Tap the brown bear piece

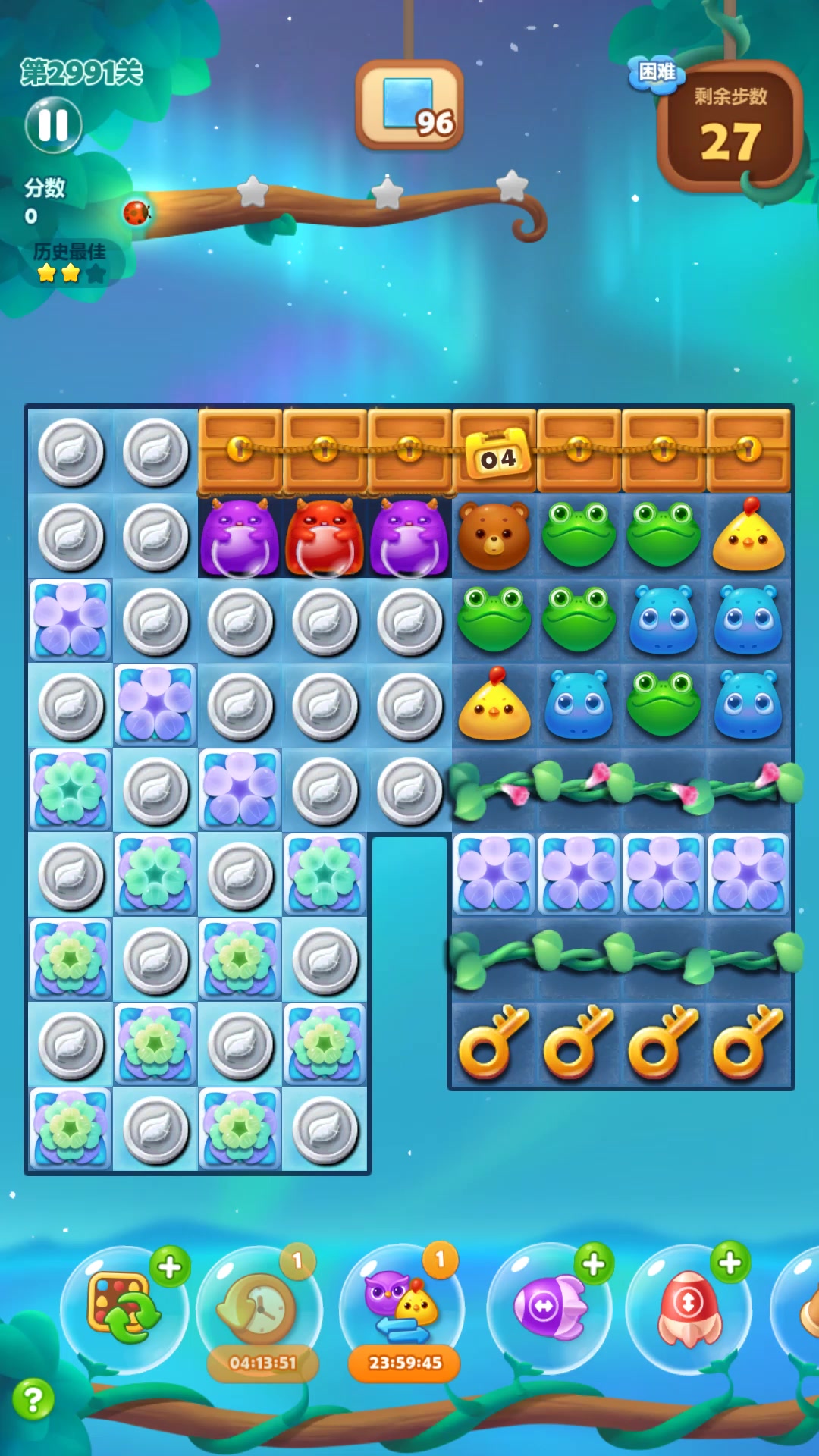(494, 535)
